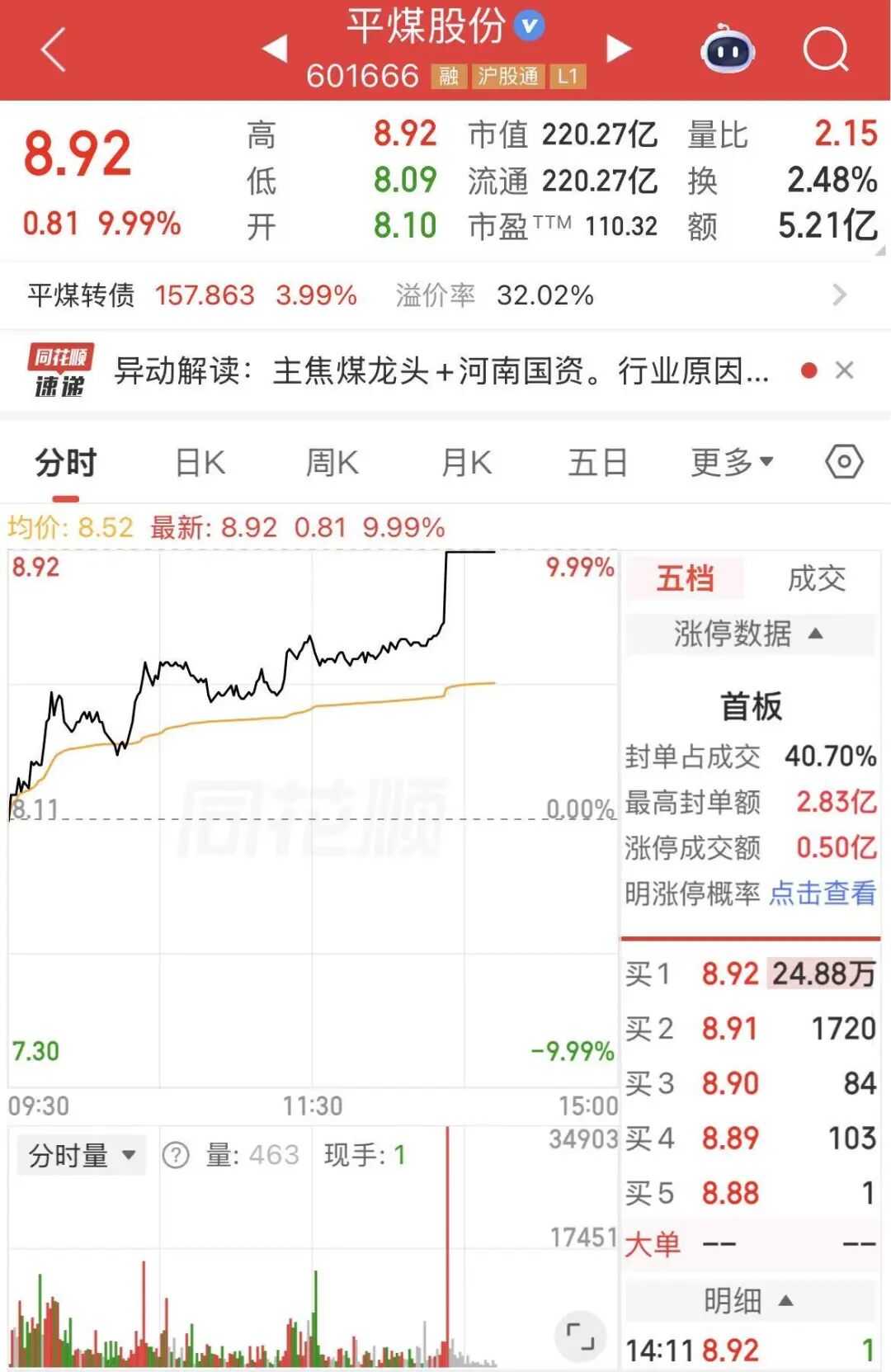Switch to the 周K chart

(x=332, y=463)
